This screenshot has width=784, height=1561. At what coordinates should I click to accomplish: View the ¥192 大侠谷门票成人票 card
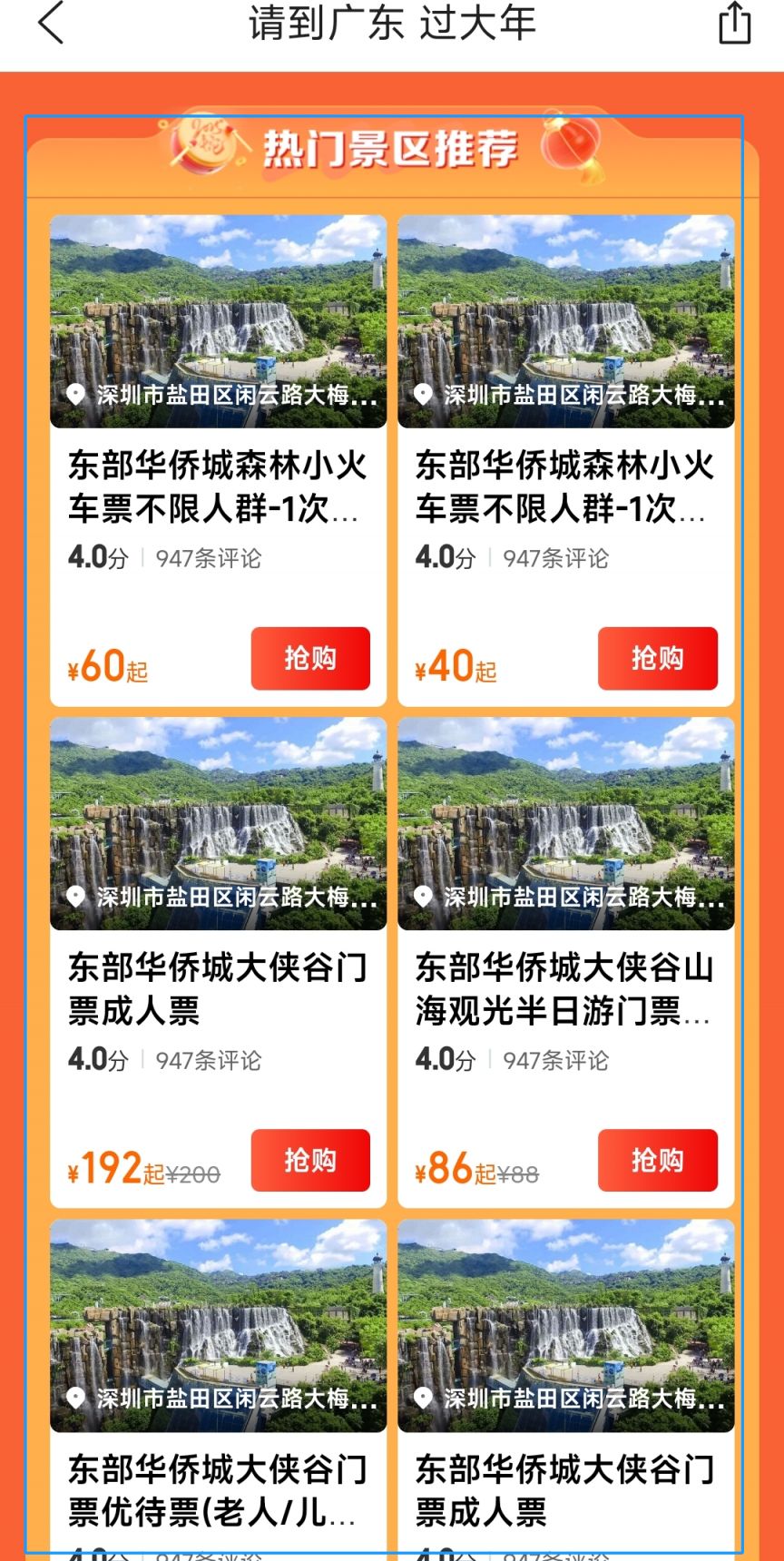tap(218, 987)
